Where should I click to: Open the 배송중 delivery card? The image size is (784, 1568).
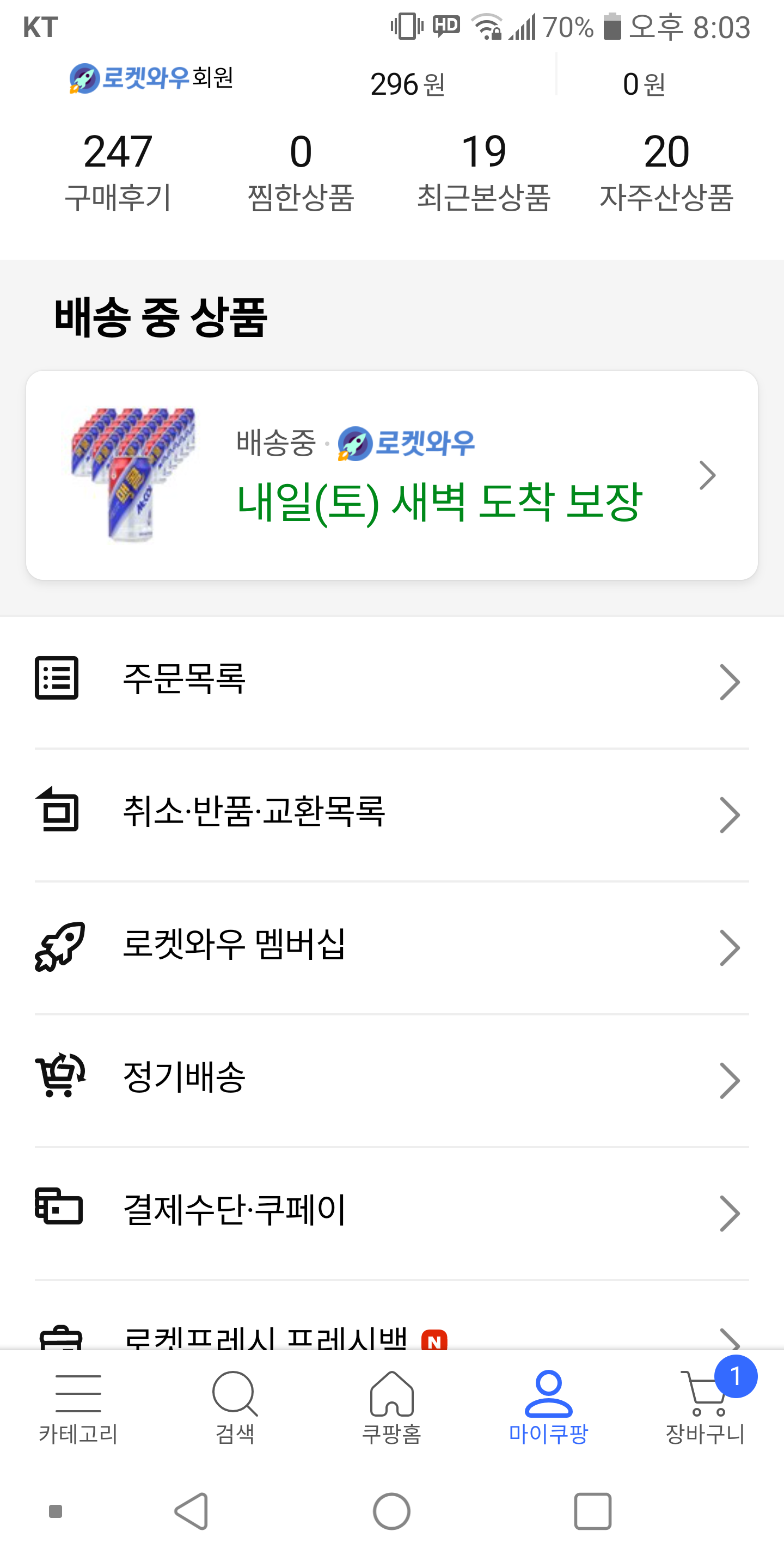(392, 475)
